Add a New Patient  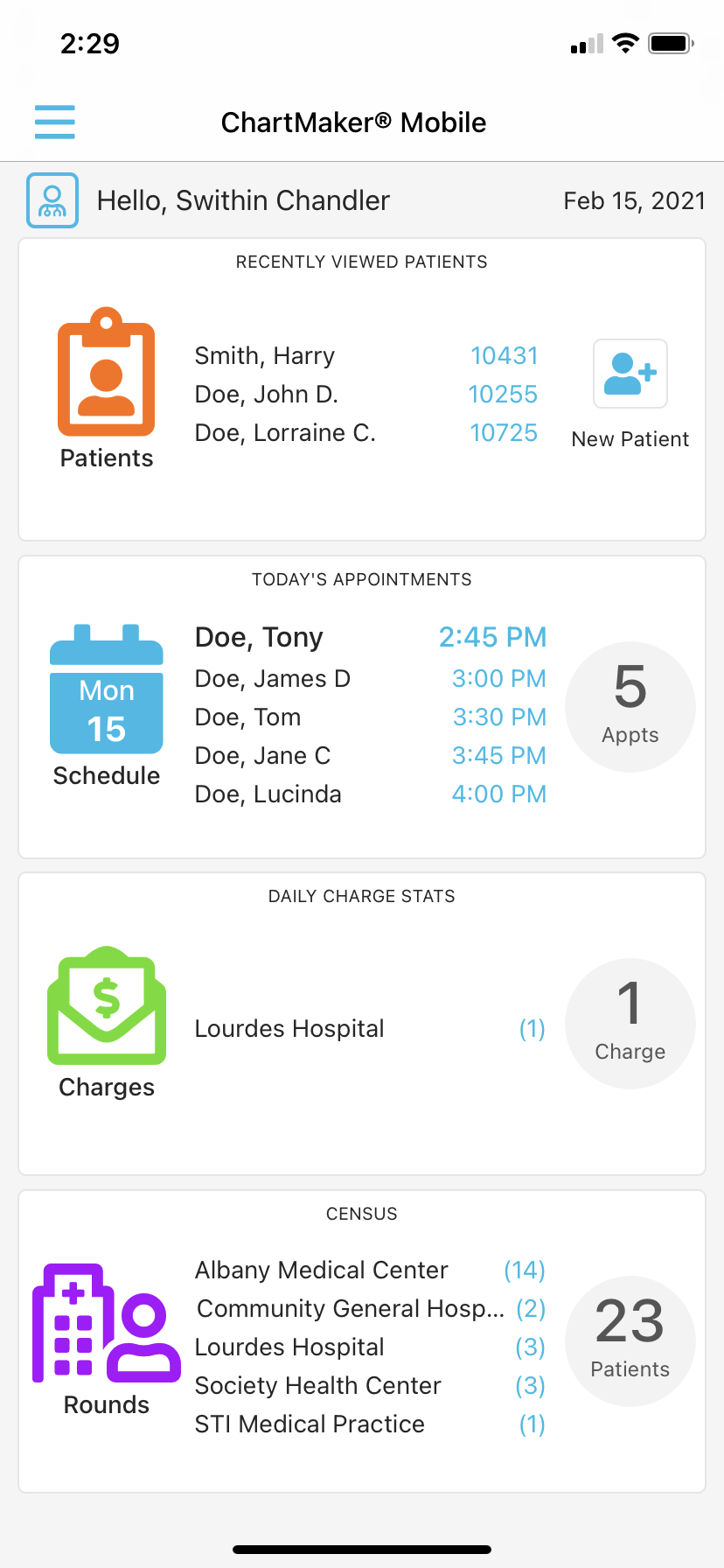[x=630, y=395]
